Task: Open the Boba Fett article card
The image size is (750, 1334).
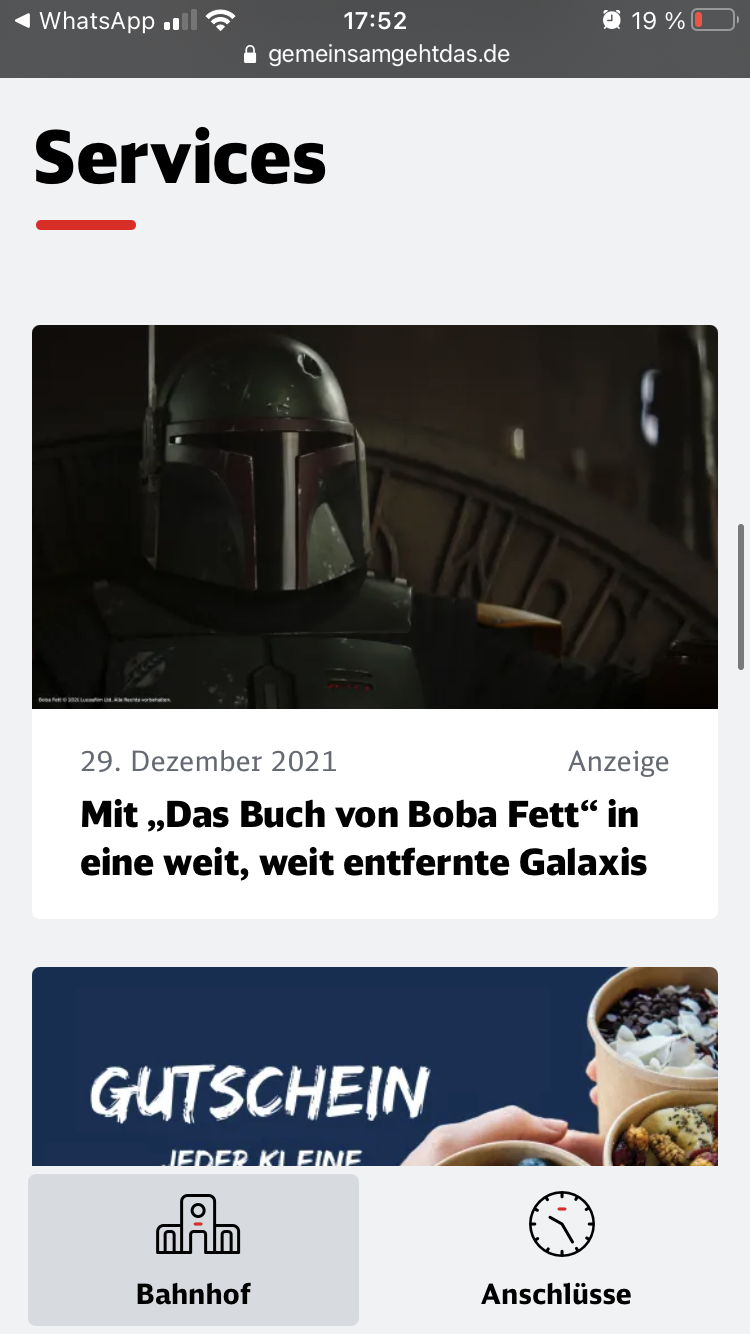Action: [x=374, y=620]
